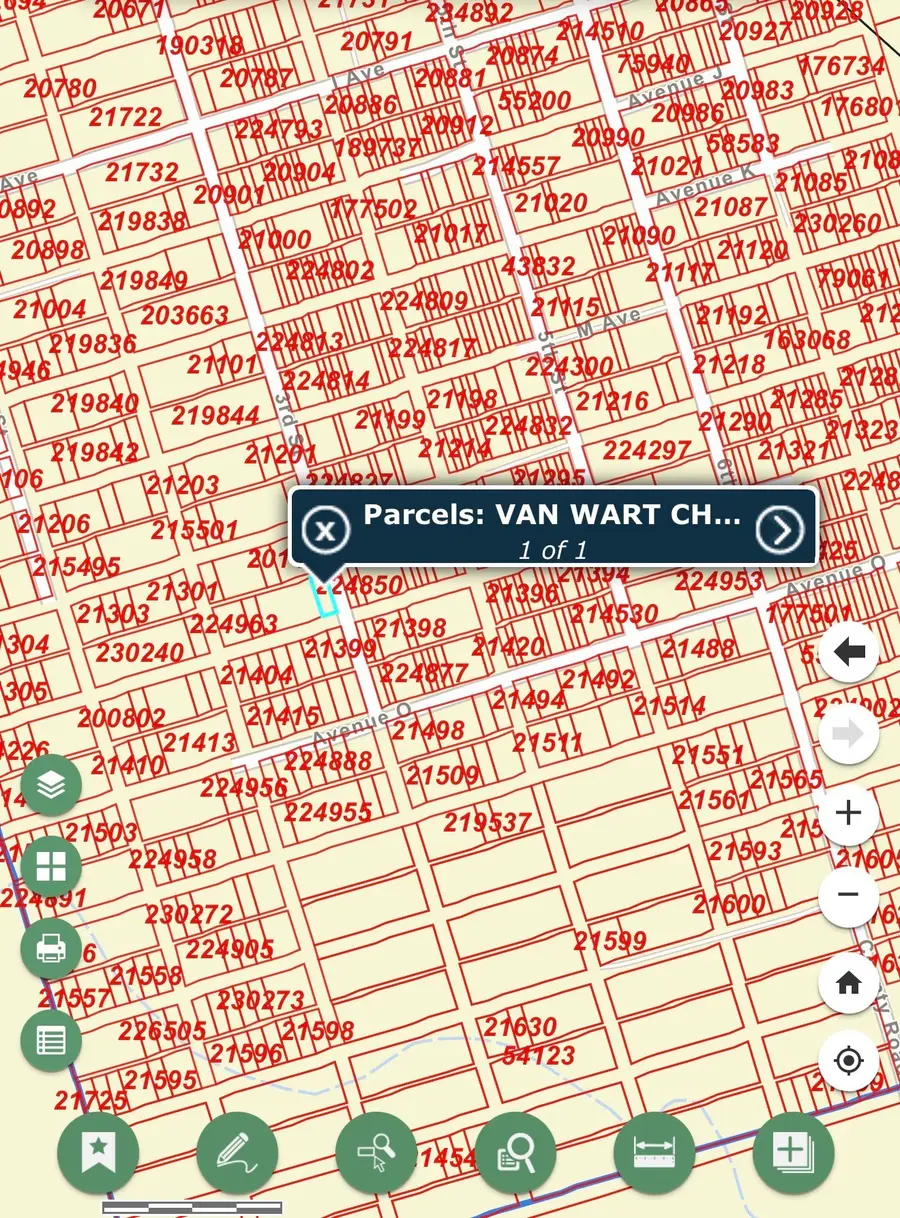Open the add data tool
The width and height of the screenshot is (900, 1218).
pyautogui.click(x=793, y=1153)
